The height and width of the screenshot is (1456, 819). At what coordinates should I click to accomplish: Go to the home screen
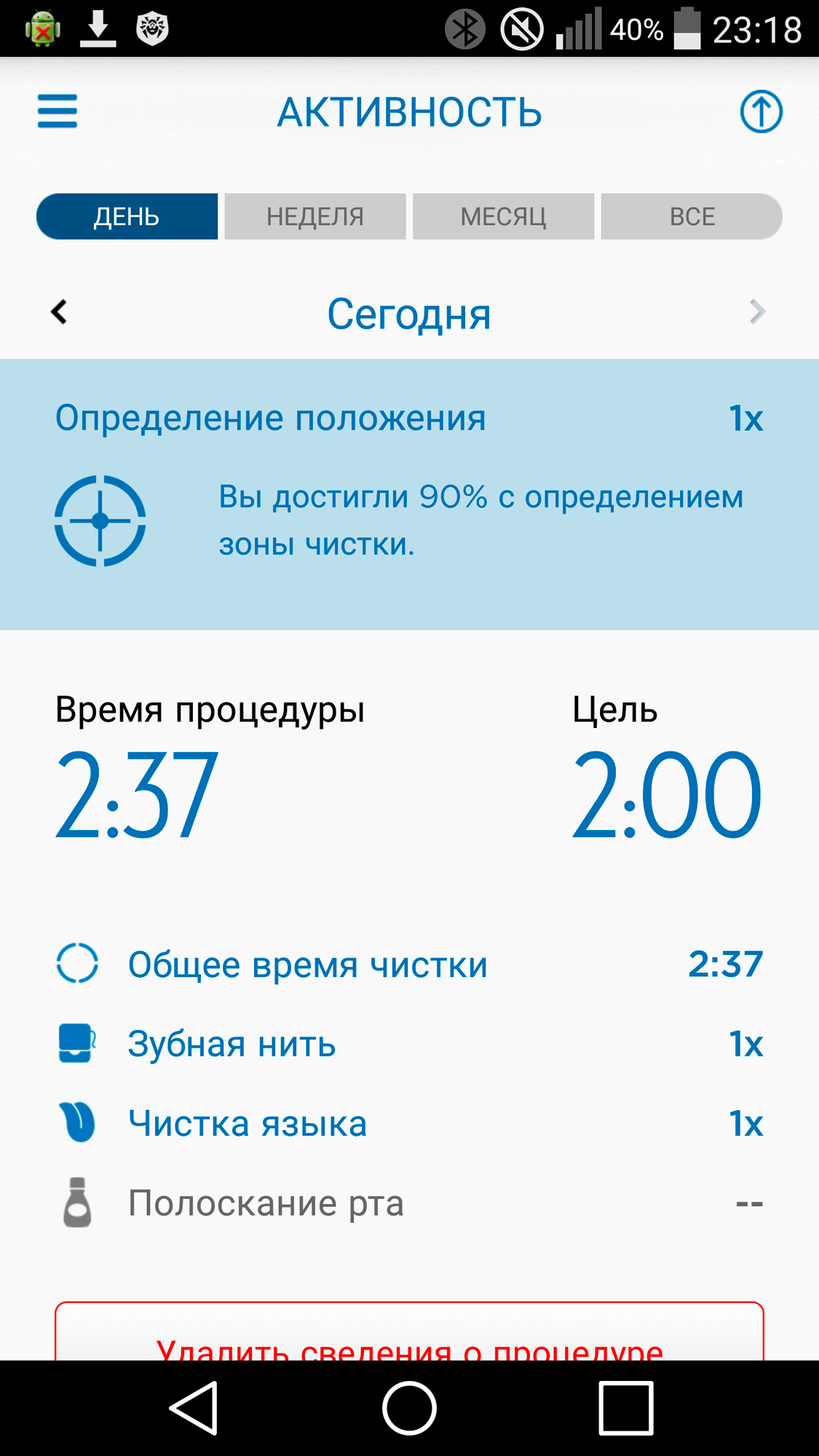409,1408
